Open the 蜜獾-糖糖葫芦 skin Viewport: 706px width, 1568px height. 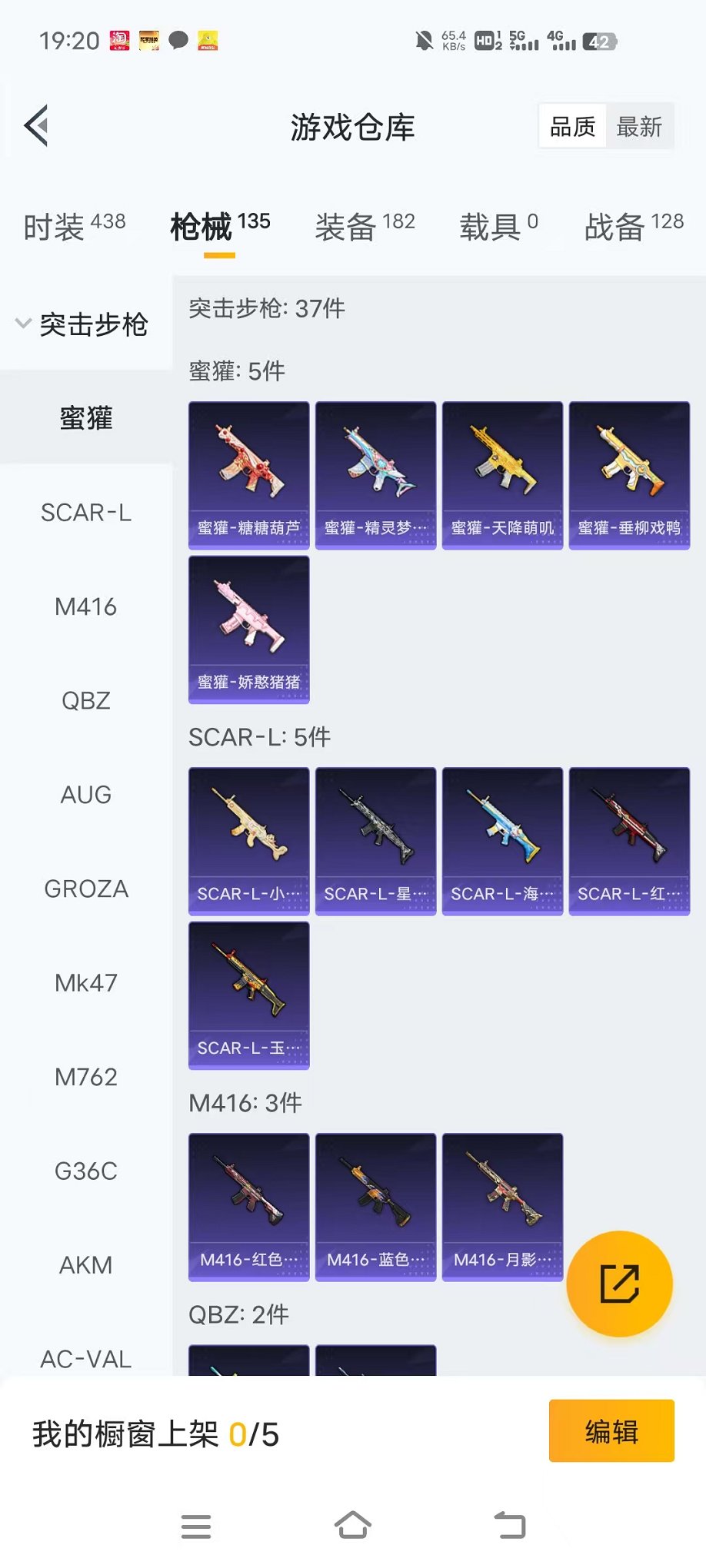point(249,475)
